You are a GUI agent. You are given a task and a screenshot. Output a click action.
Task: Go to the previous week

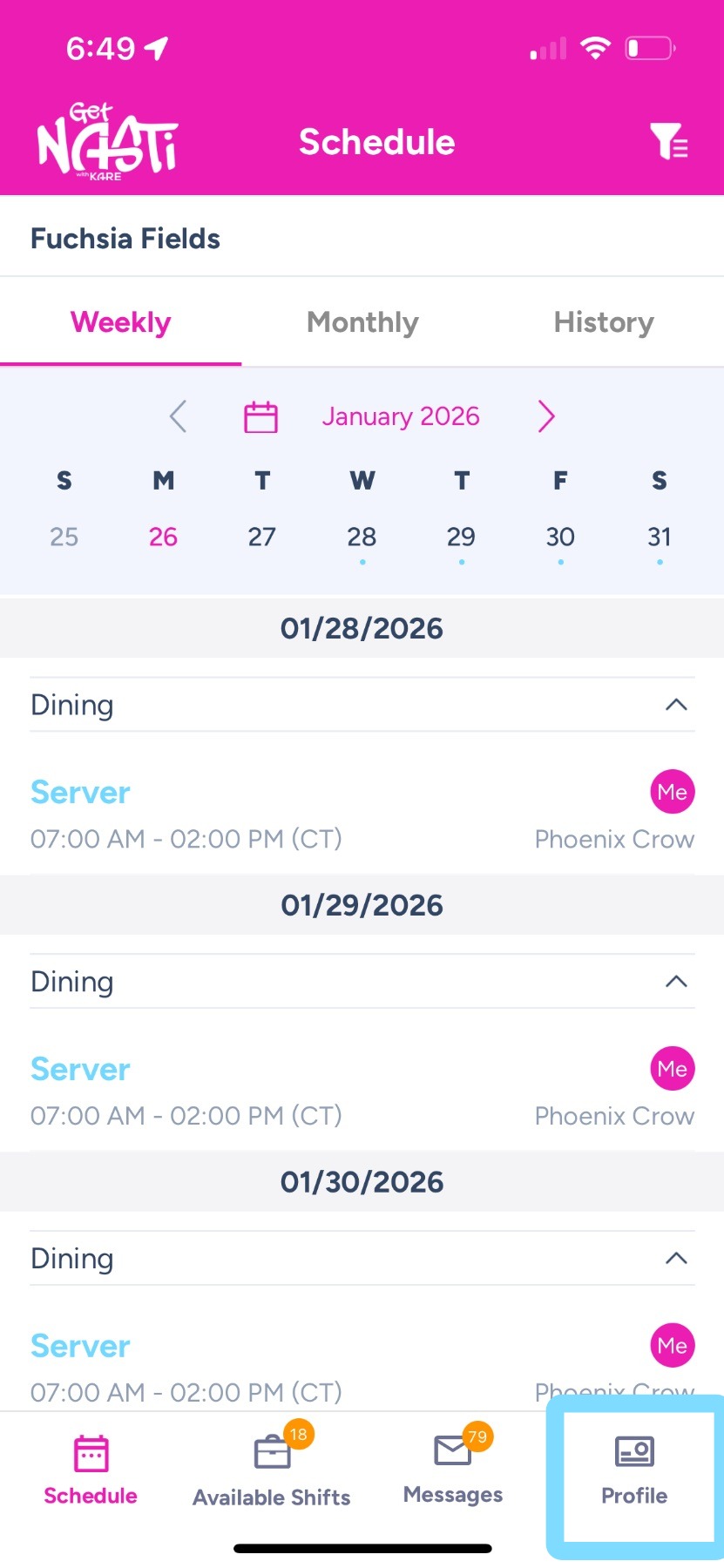(x=179, y=416)
